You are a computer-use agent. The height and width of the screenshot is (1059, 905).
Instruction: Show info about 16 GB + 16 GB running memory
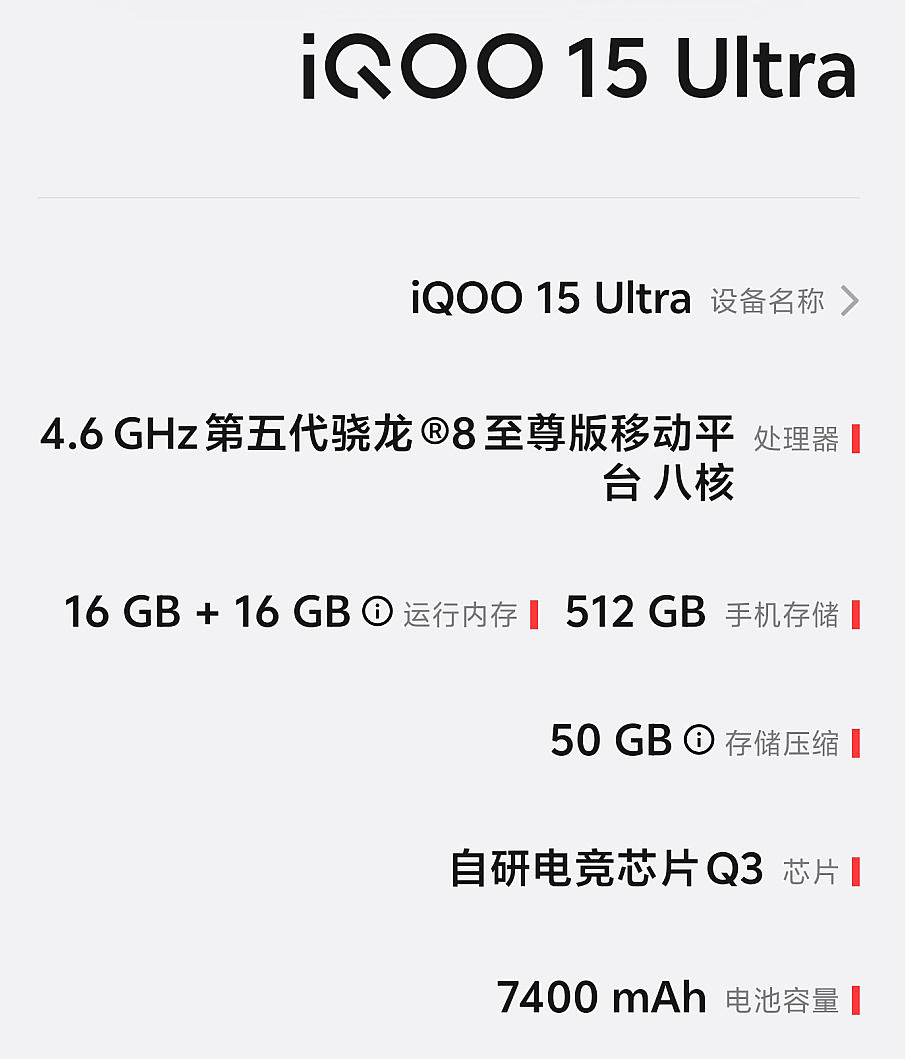tap(377, 611)
